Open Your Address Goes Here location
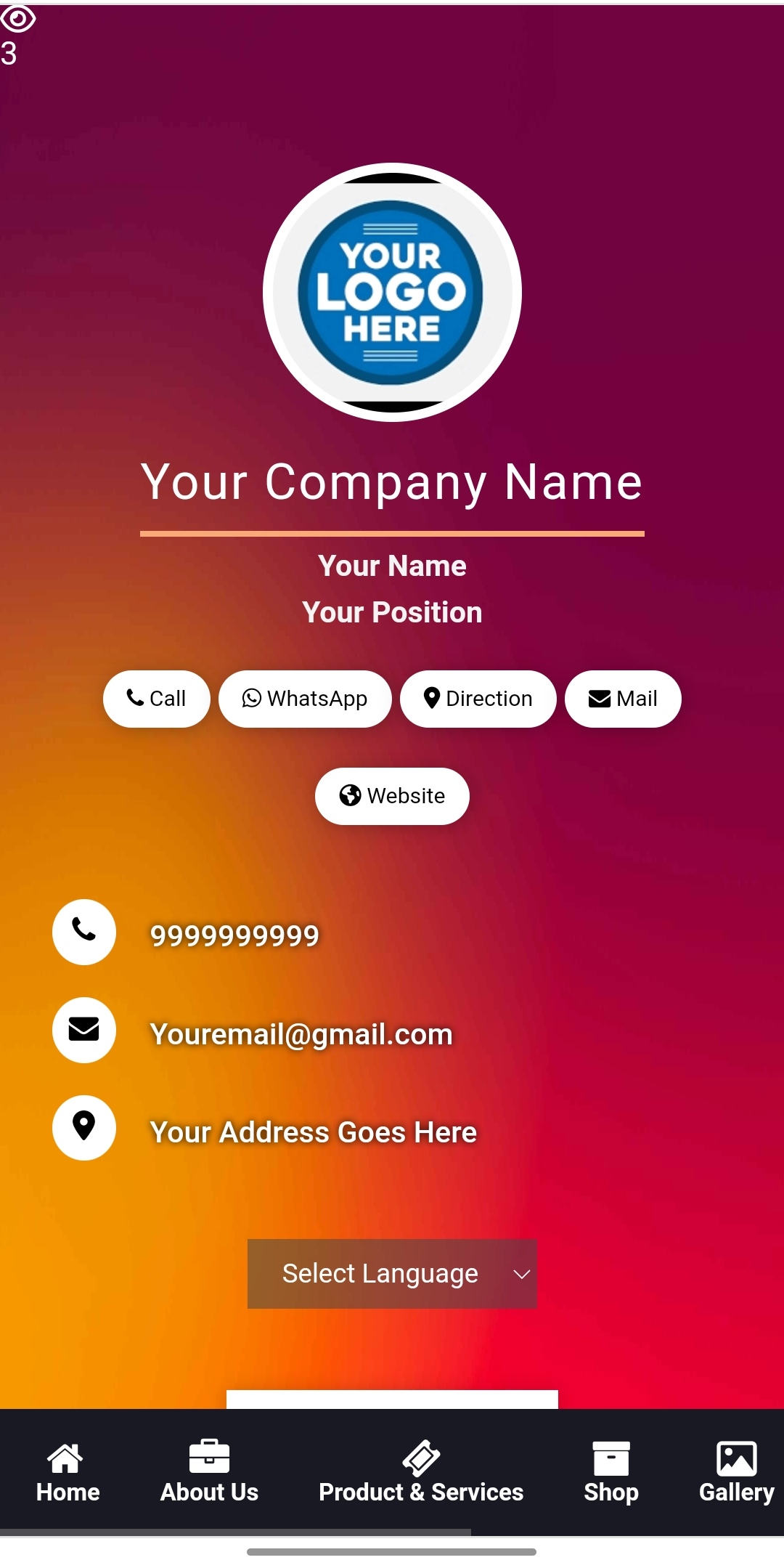The height and width of the screenshot is (1568, 784). pyautogui.click(x=313, y=1132)
